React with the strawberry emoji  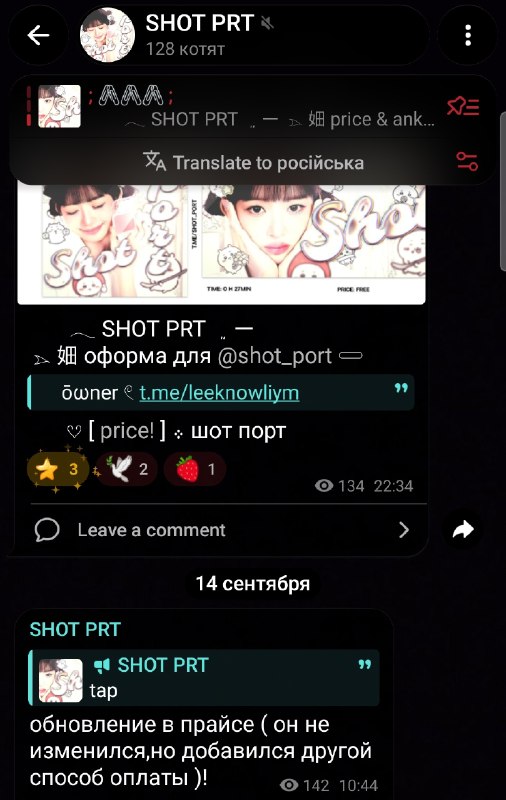coord(194,469)
